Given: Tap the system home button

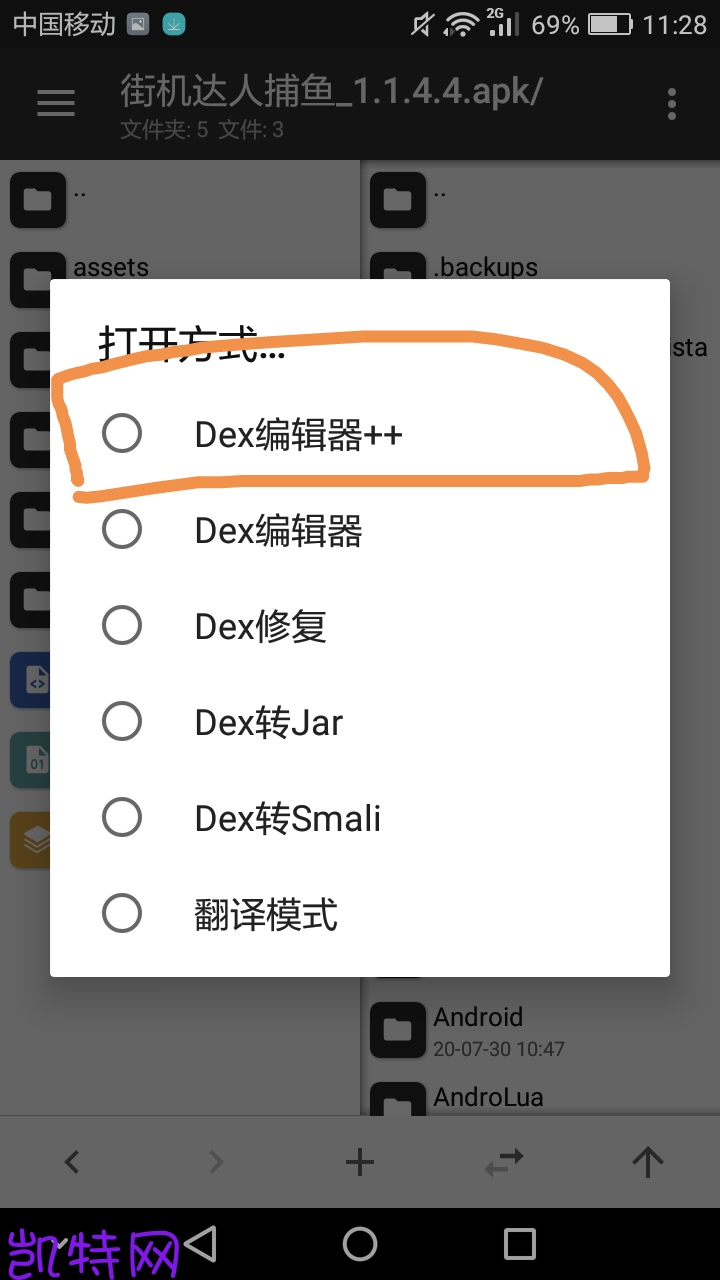Looking at the screenshot, I should 360,1244.
